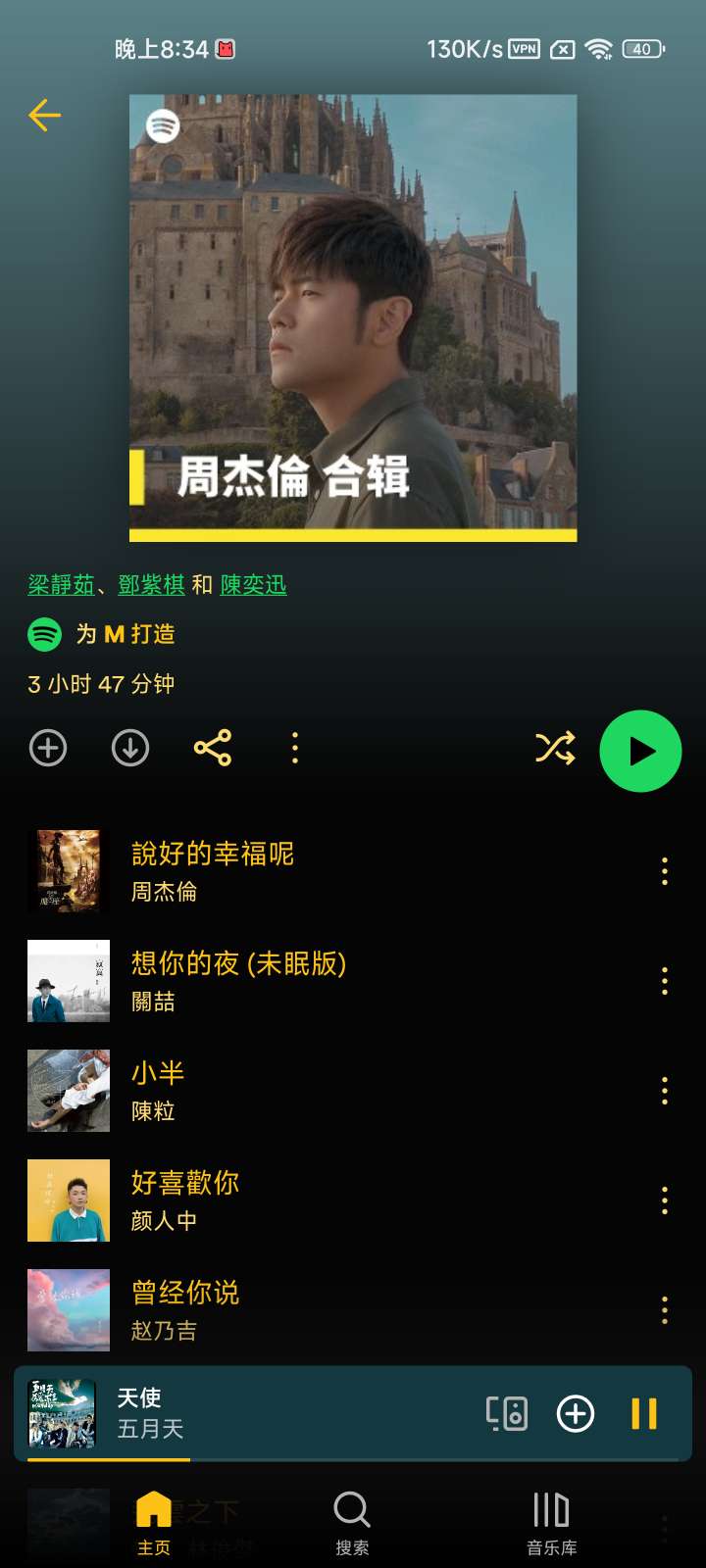Play the song 說好的幸福呢

coord(213,855)
